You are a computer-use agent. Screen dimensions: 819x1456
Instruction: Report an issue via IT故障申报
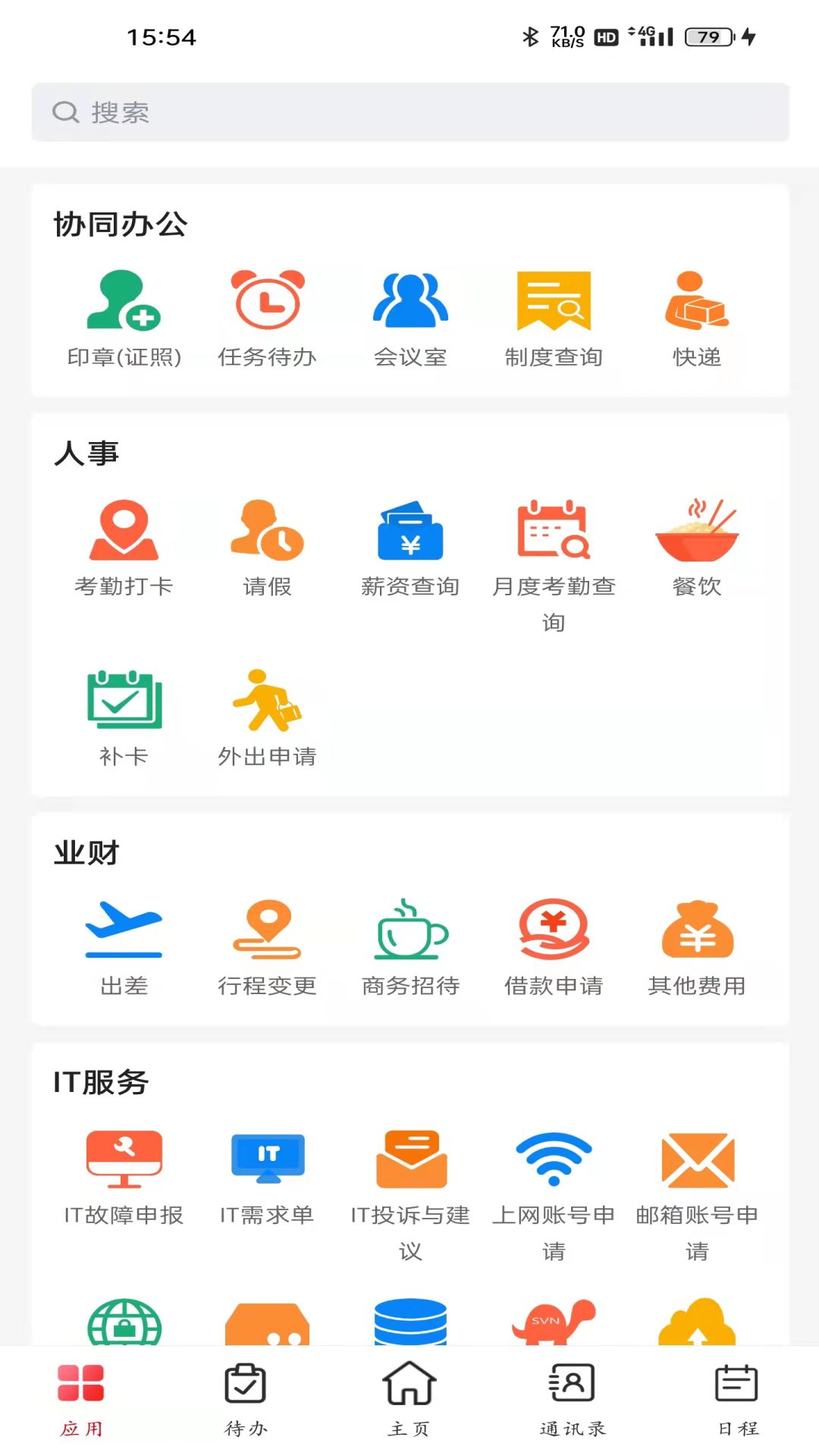pos(124,1172)
